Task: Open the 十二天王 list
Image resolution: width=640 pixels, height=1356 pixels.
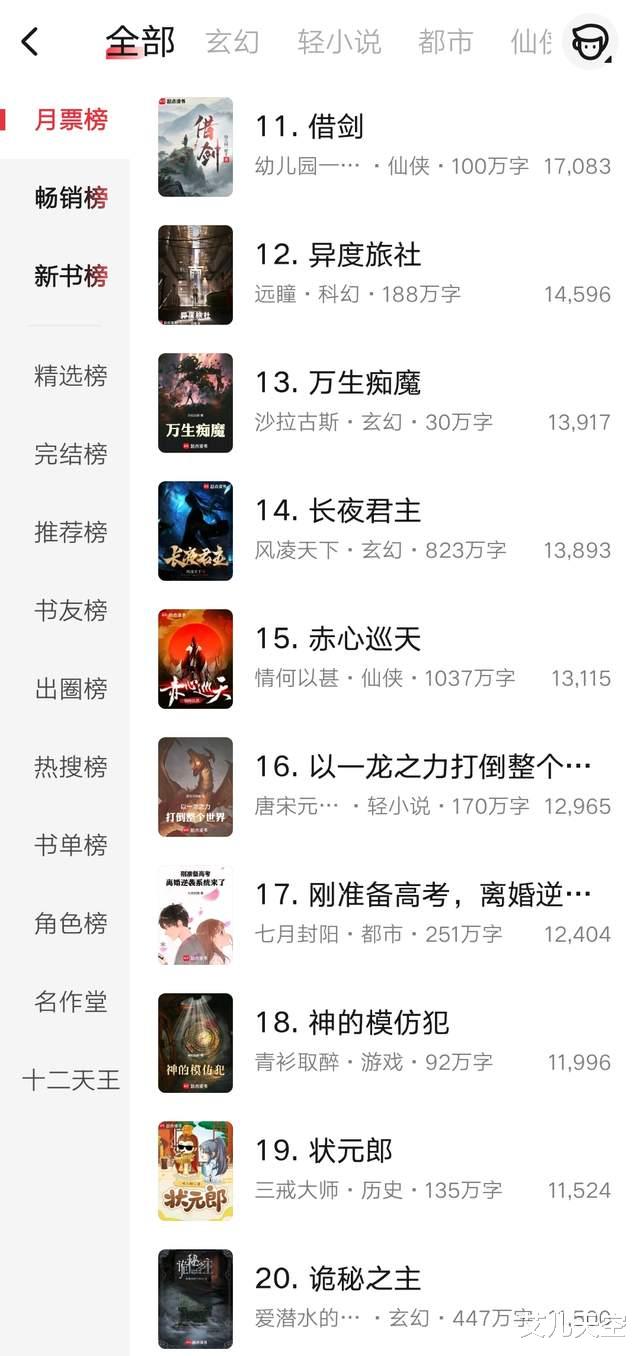Action: click(x=70, y=1080)
